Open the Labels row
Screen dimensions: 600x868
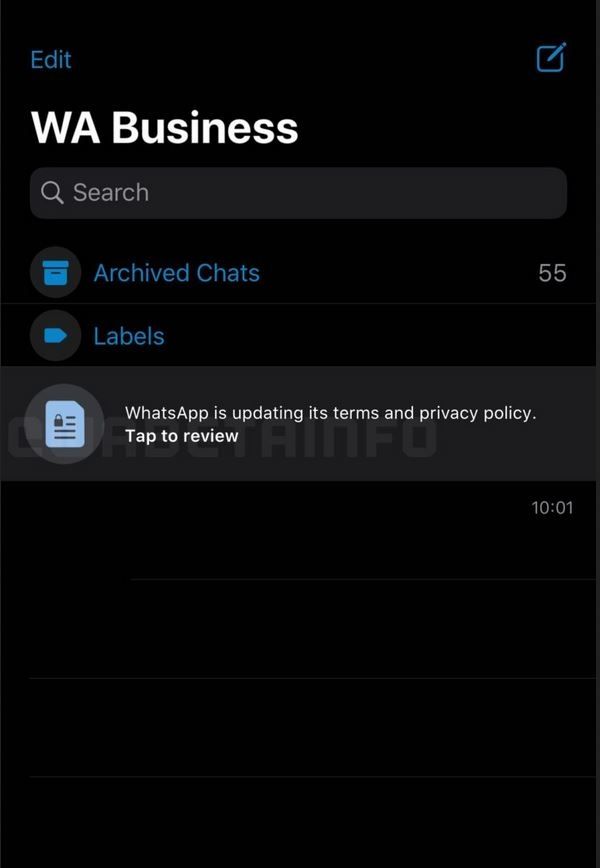129,337
